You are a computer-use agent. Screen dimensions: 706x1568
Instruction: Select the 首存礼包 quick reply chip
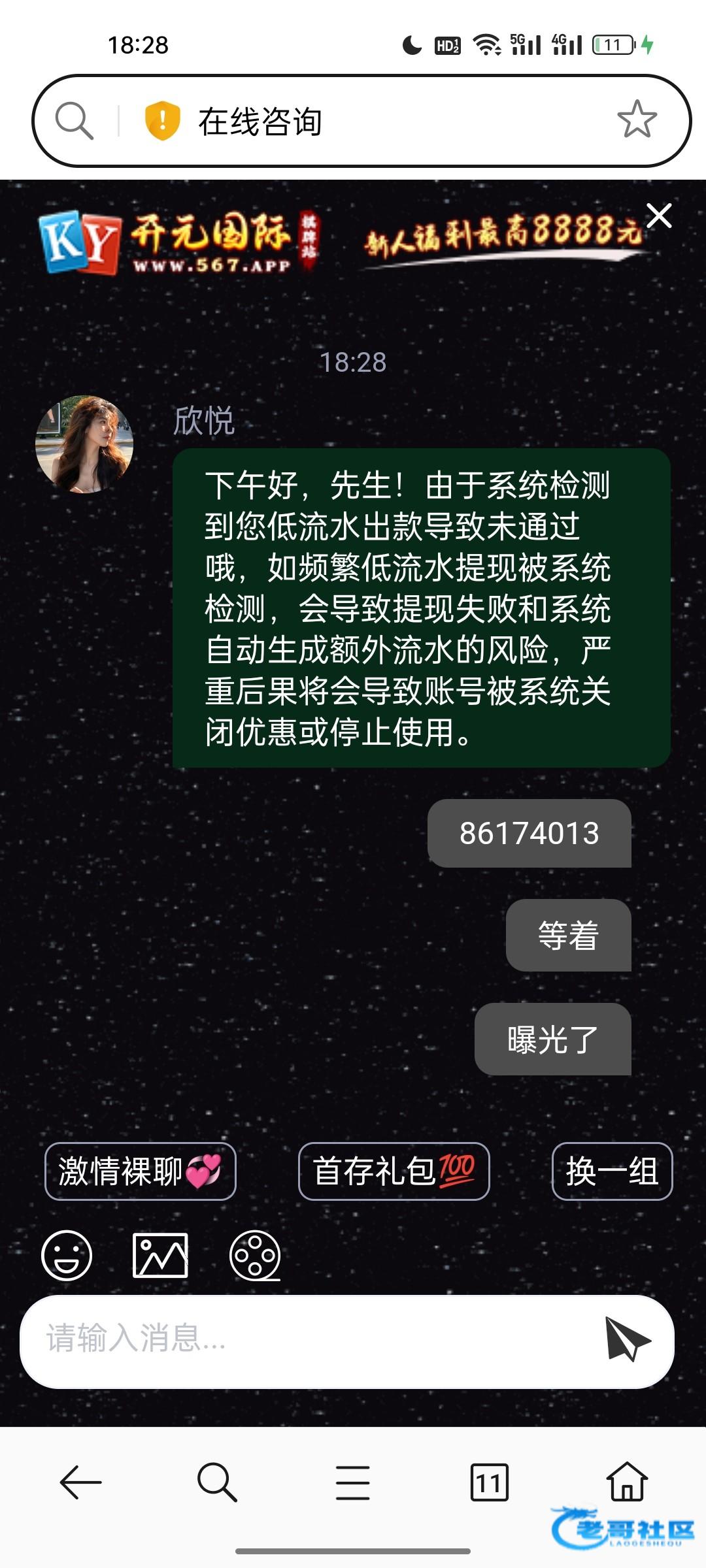(394, 1171)
